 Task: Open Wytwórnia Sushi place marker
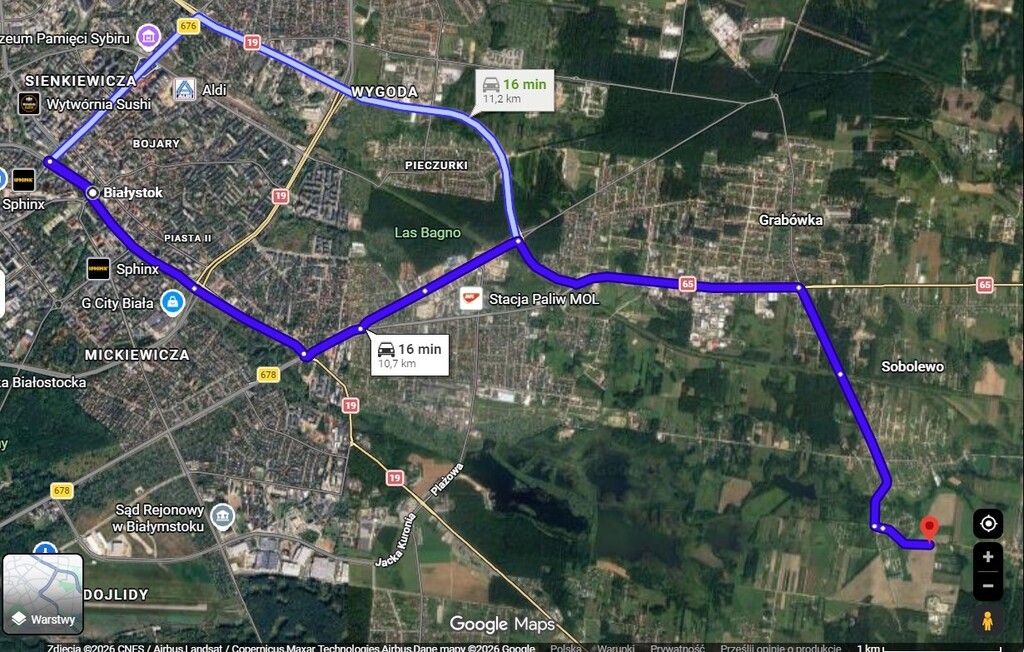click(29, 103)
